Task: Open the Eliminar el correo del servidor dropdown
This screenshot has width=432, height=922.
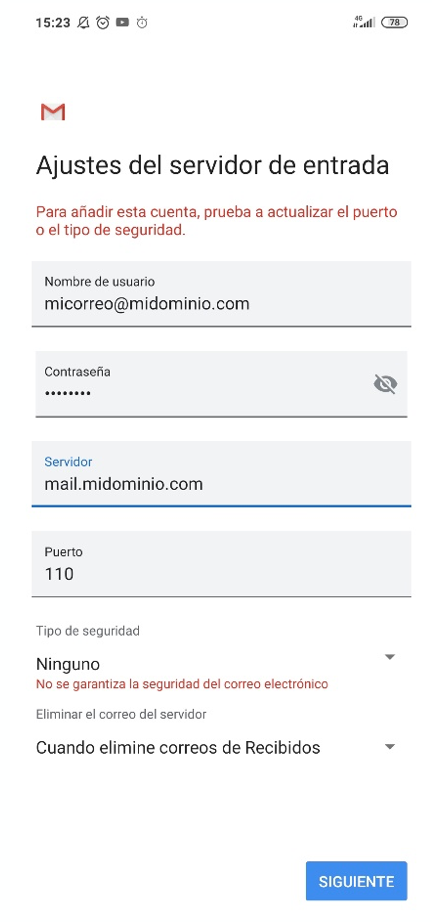Action: click(x=216, y=747)
